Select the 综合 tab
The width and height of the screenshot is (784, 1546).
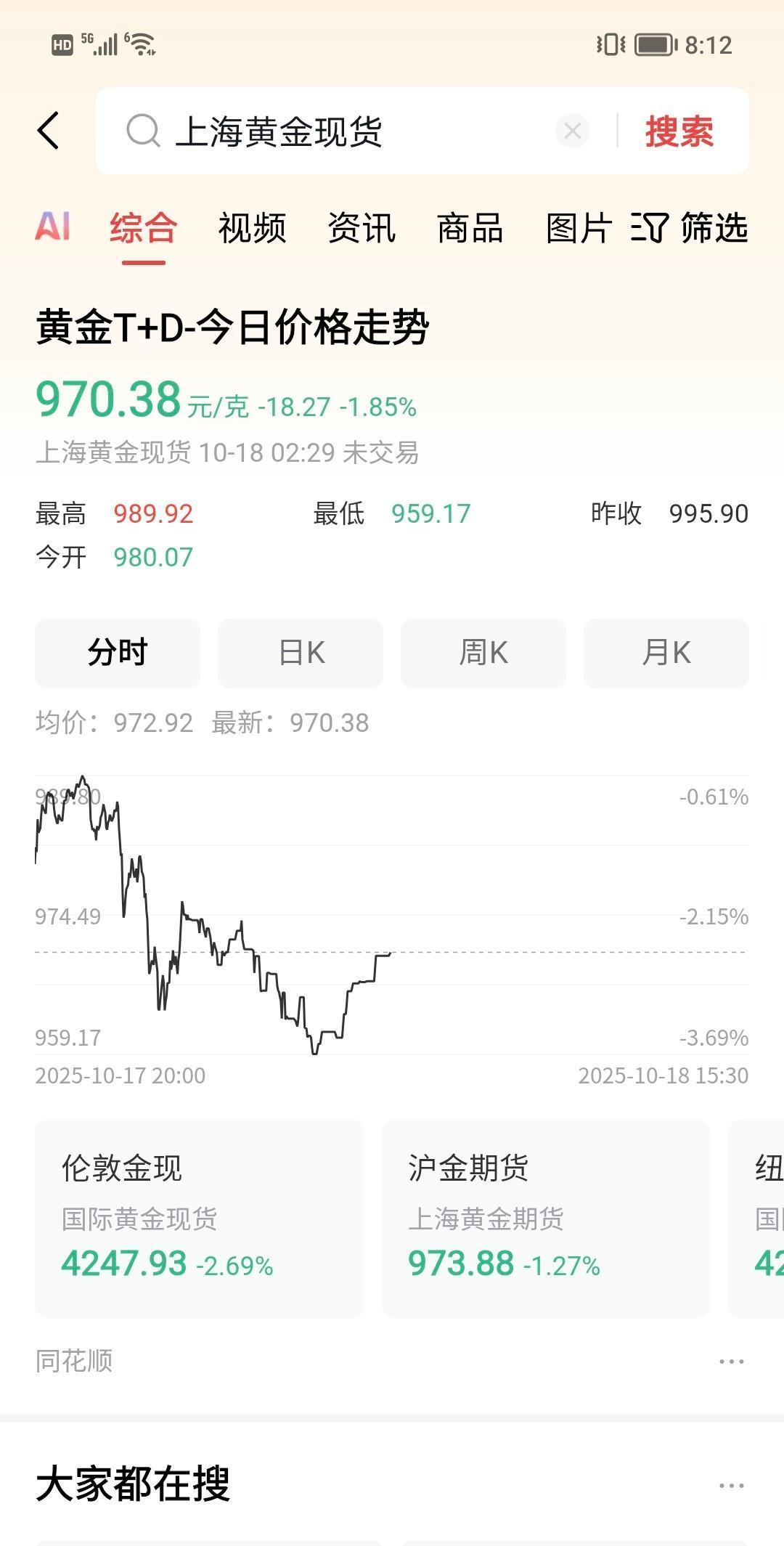(144, 228)
